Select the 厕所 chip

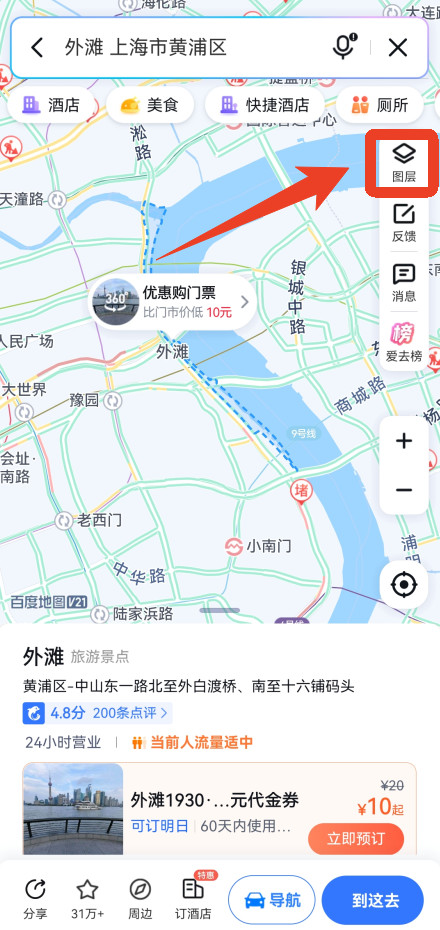(380, 106)
